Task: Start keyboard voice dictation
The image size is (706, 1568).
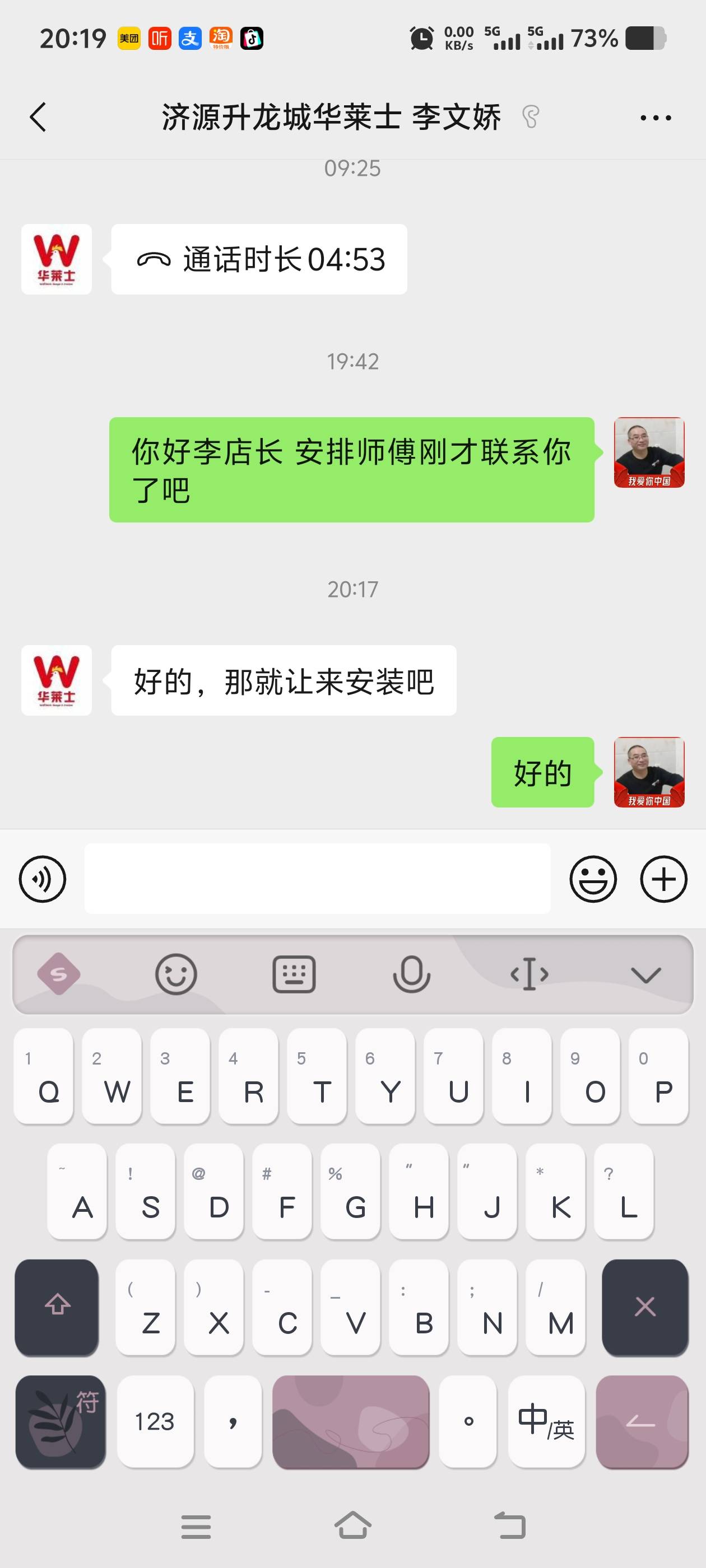Action: click(411, 974)
